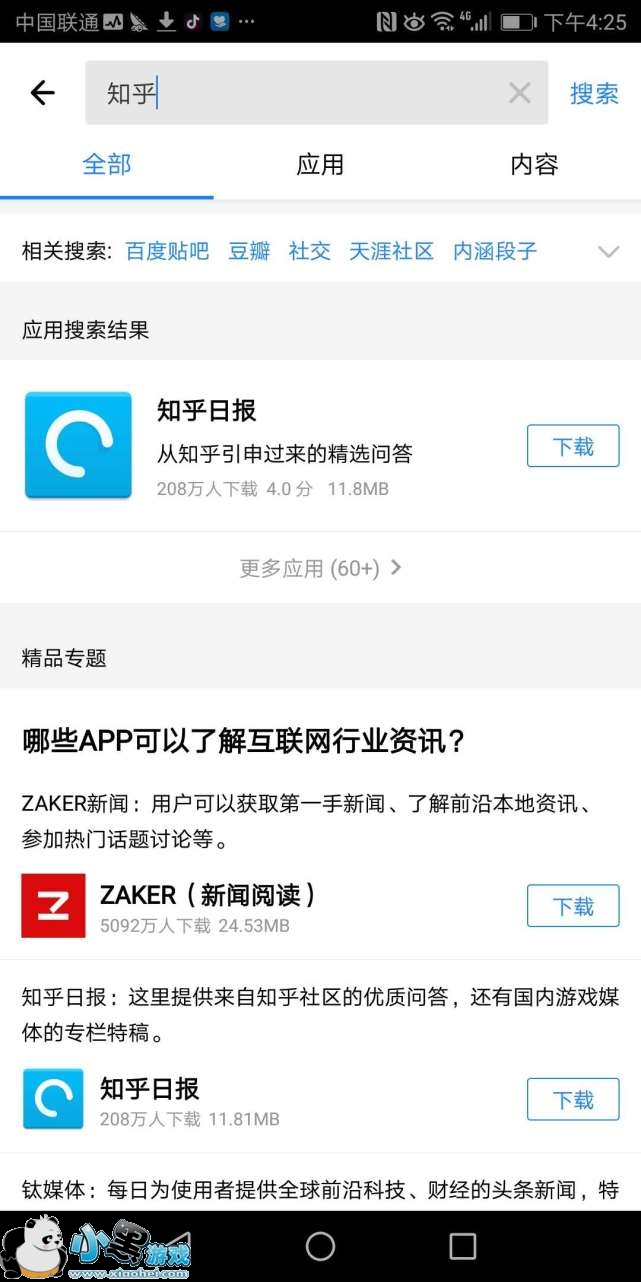Tap the 搜索 button

tap(594, 93)
